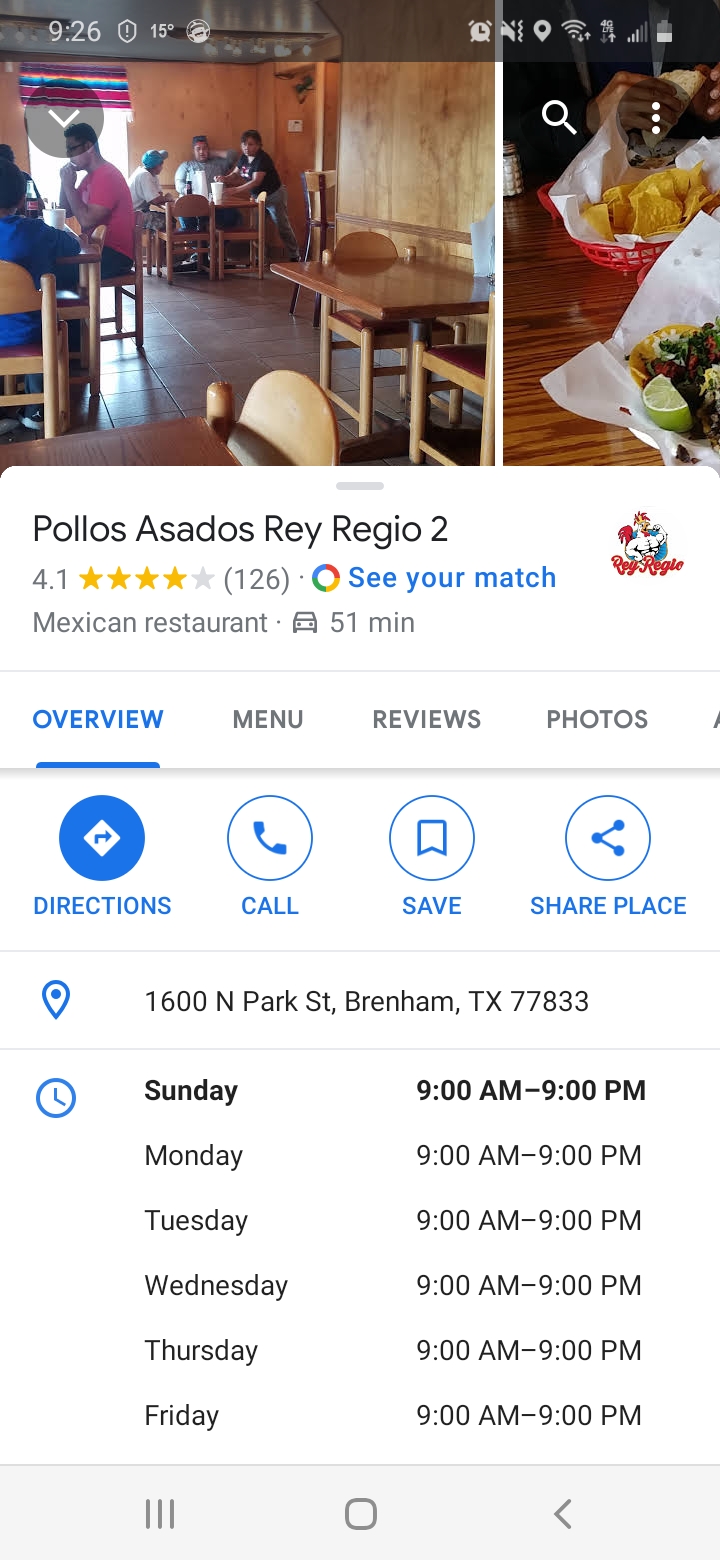720x1560 pixels.
Task: Open the three-dot overflow menu
Action: [x=656, y=118]
